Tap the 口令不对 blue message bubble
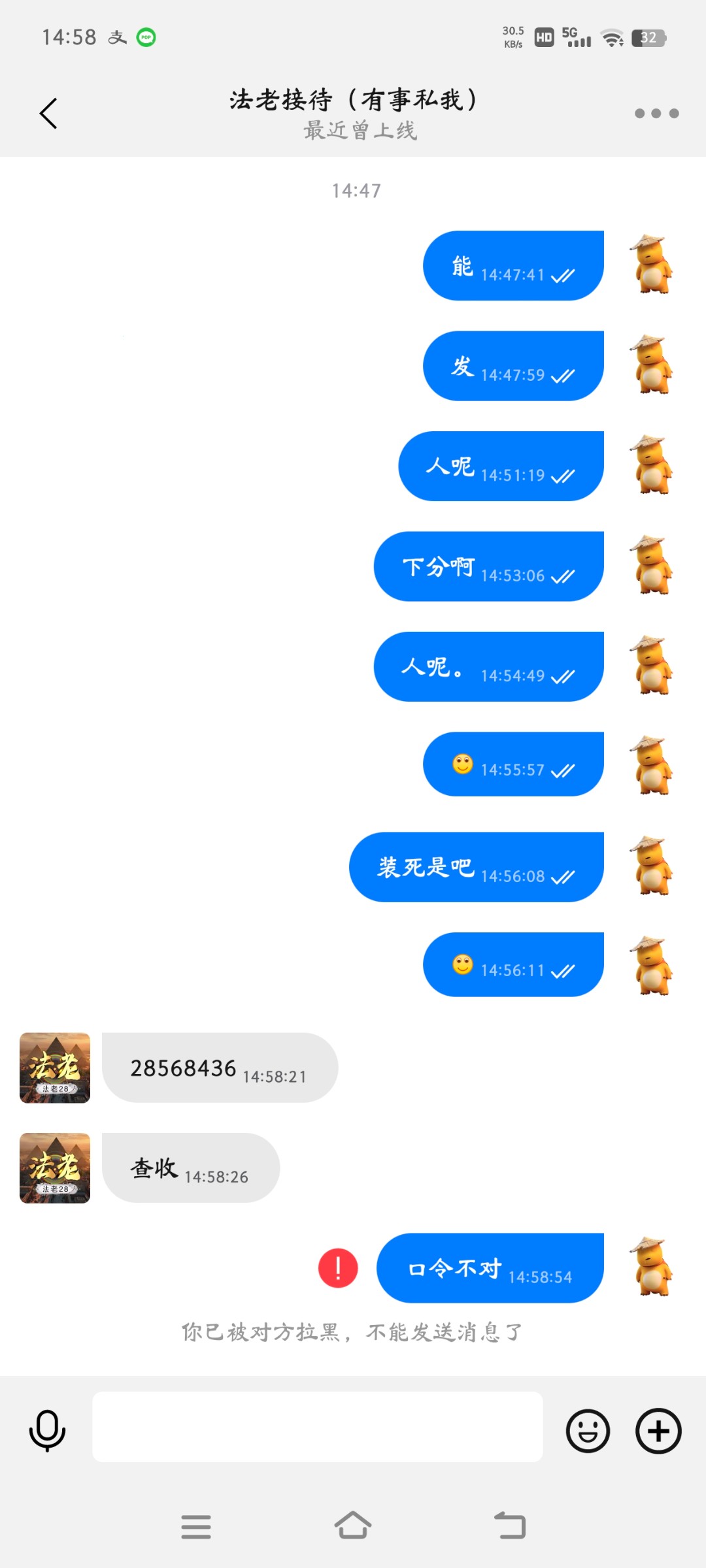Viewport: 706px width, 1568px height. click(489, 1267)
